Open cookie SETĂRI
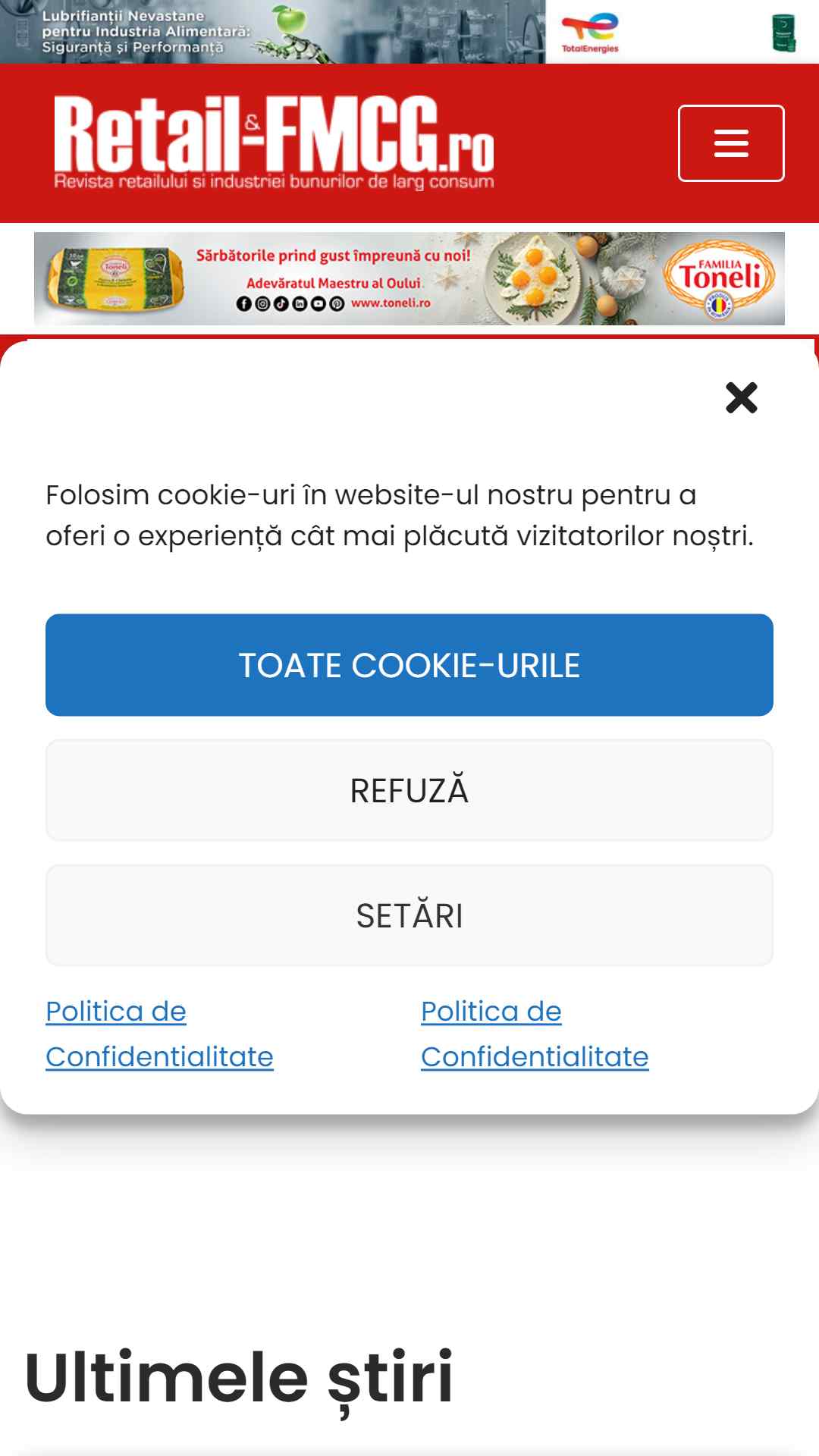The image size is (819, 1456). tap(409, 915)
